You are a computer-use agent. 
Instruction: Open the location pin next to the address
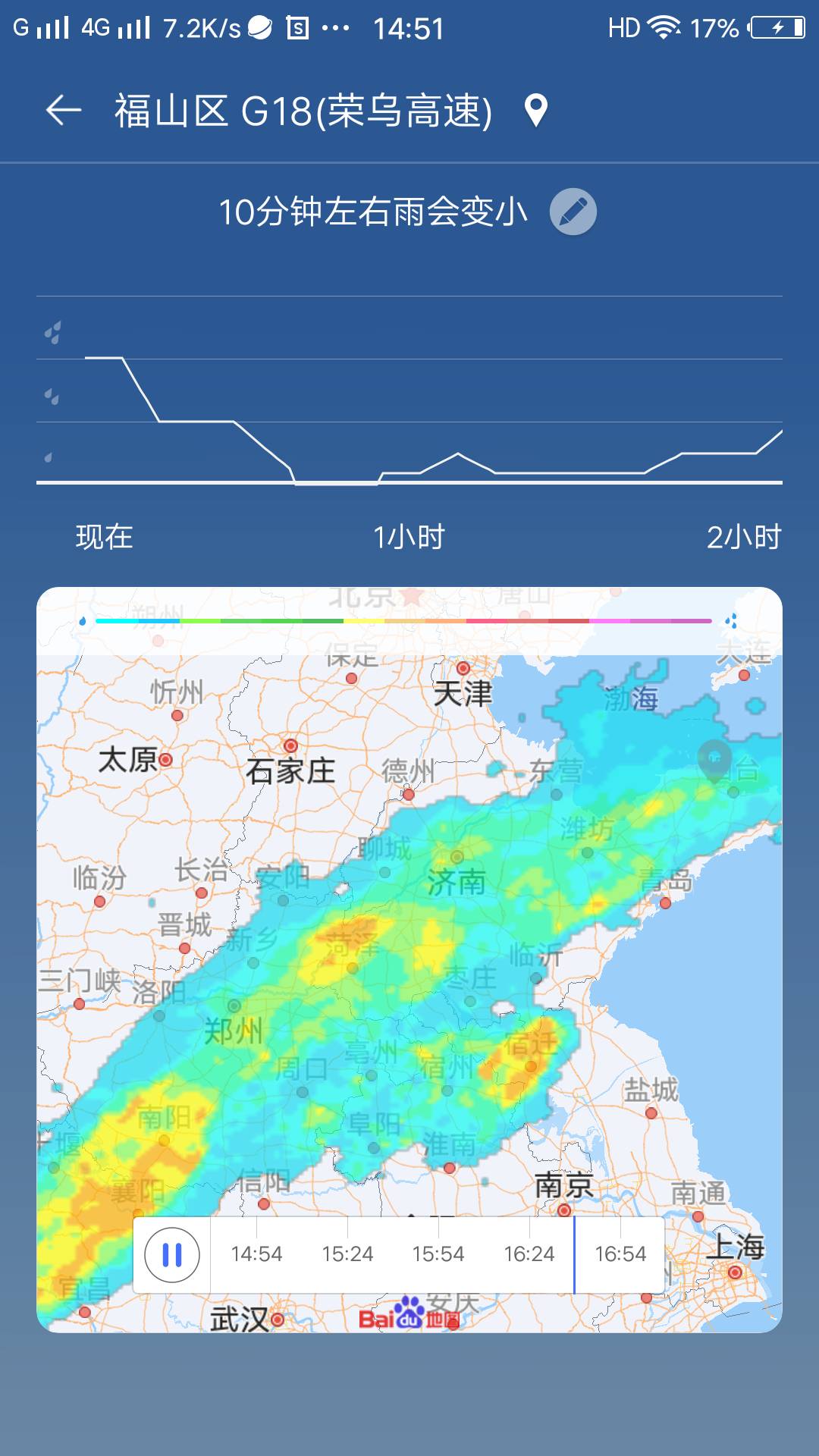536,111
